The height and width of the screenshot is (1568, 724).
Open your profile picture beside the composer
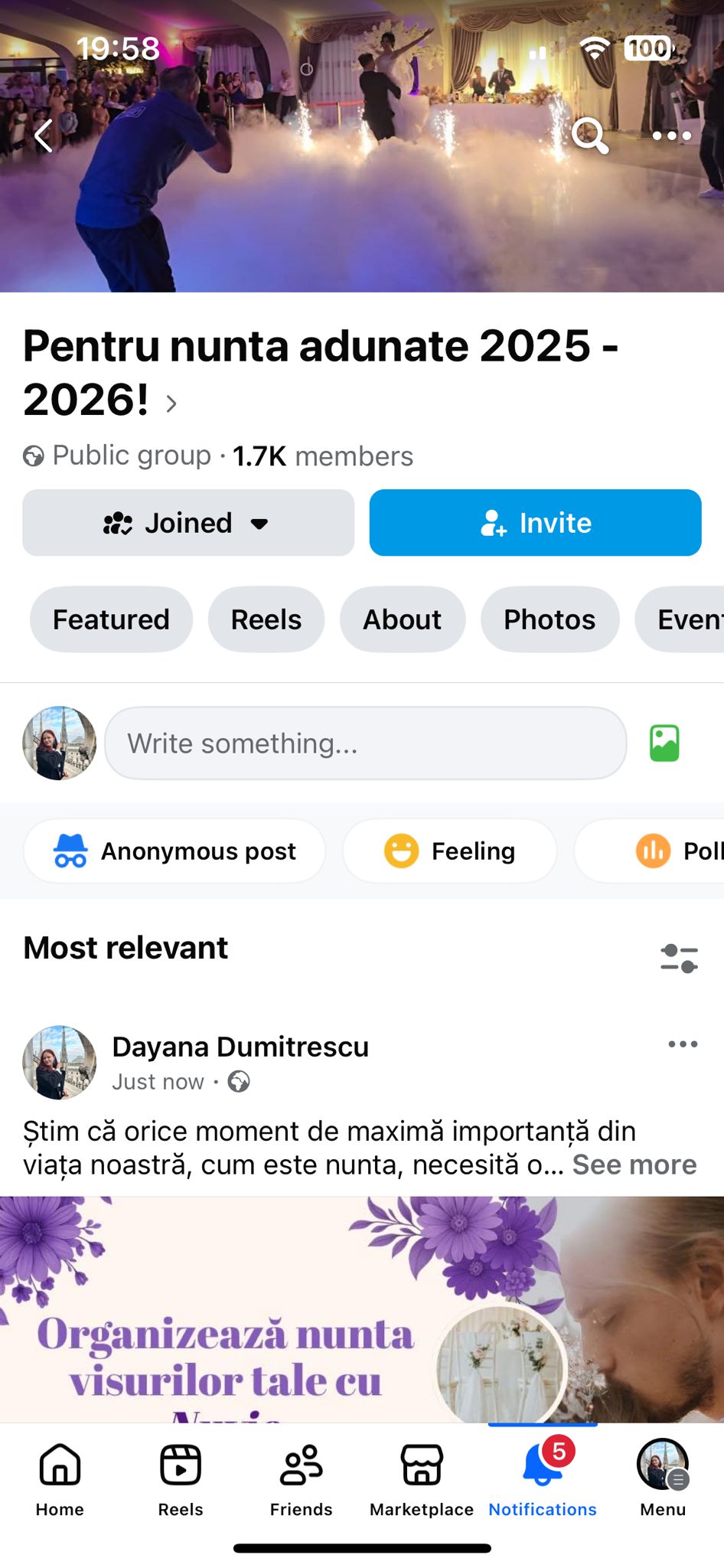58,743
